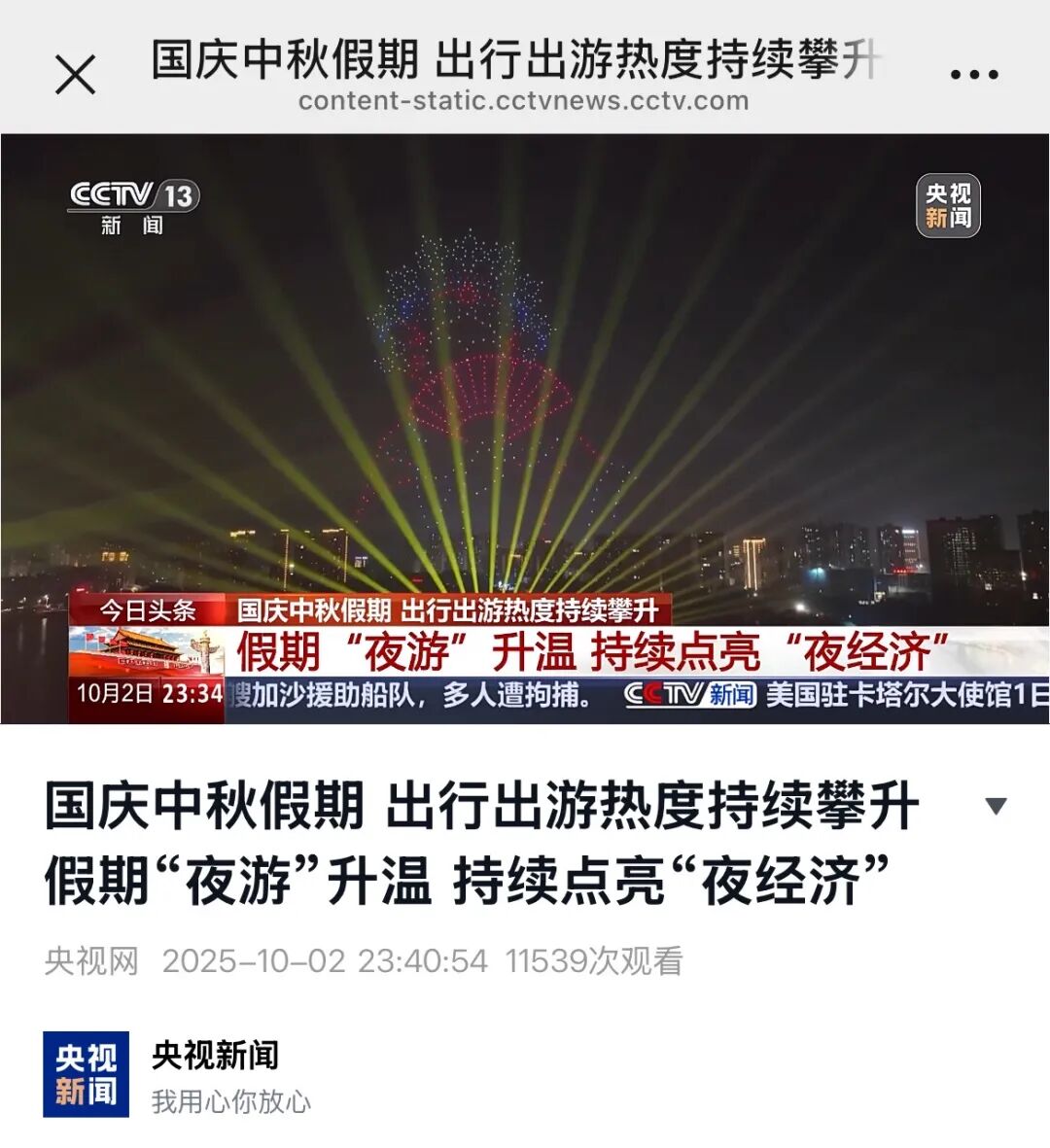
Task: Close the article web page
Action: (x=75, y=74)
